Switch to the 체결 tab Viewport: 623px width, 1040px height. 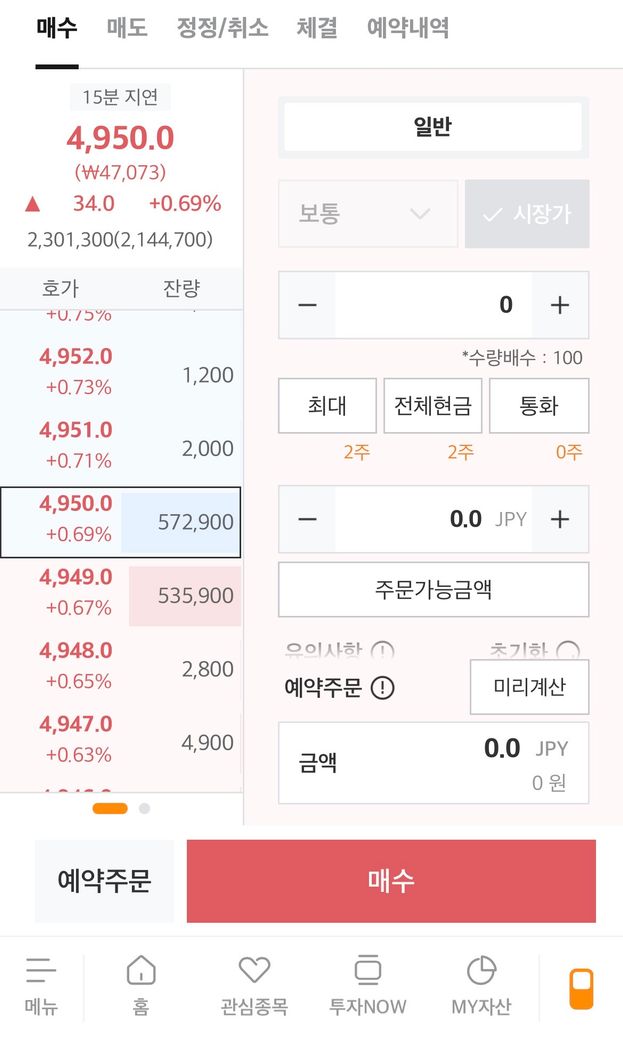(x=317, y=28)
